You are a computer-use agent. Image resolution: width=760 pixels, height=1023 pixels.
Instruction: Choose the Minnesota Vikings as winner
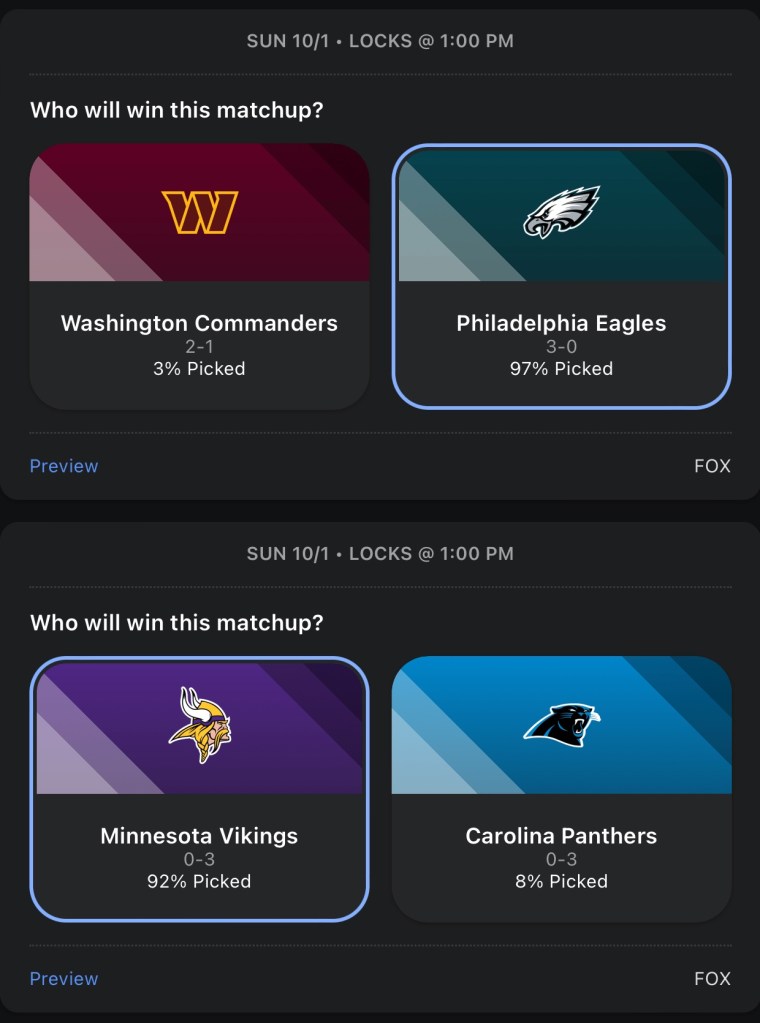pos(199,789)
